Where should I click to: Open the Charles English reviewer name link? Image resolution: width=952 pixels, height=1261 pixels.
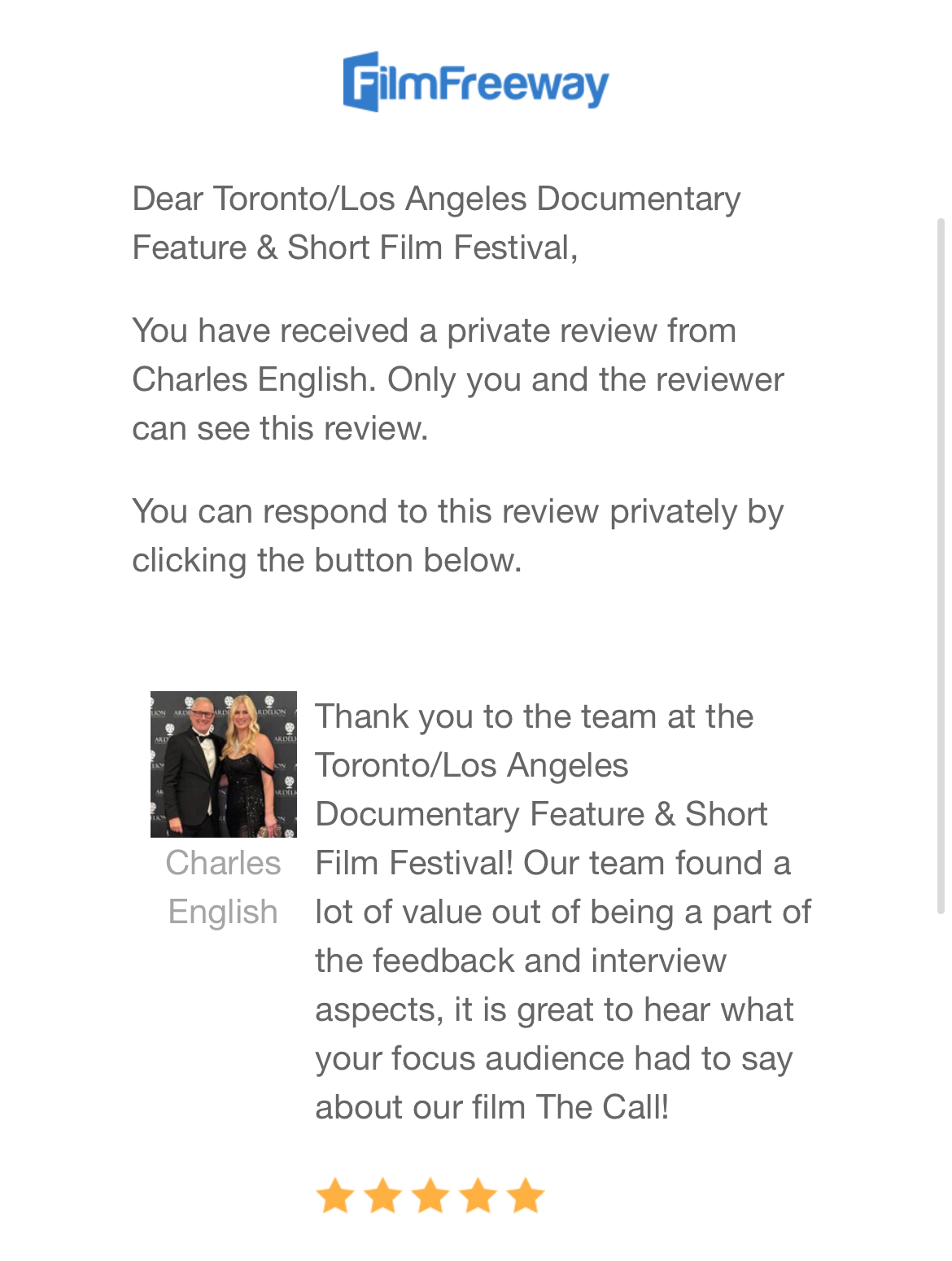click(223, 887)
